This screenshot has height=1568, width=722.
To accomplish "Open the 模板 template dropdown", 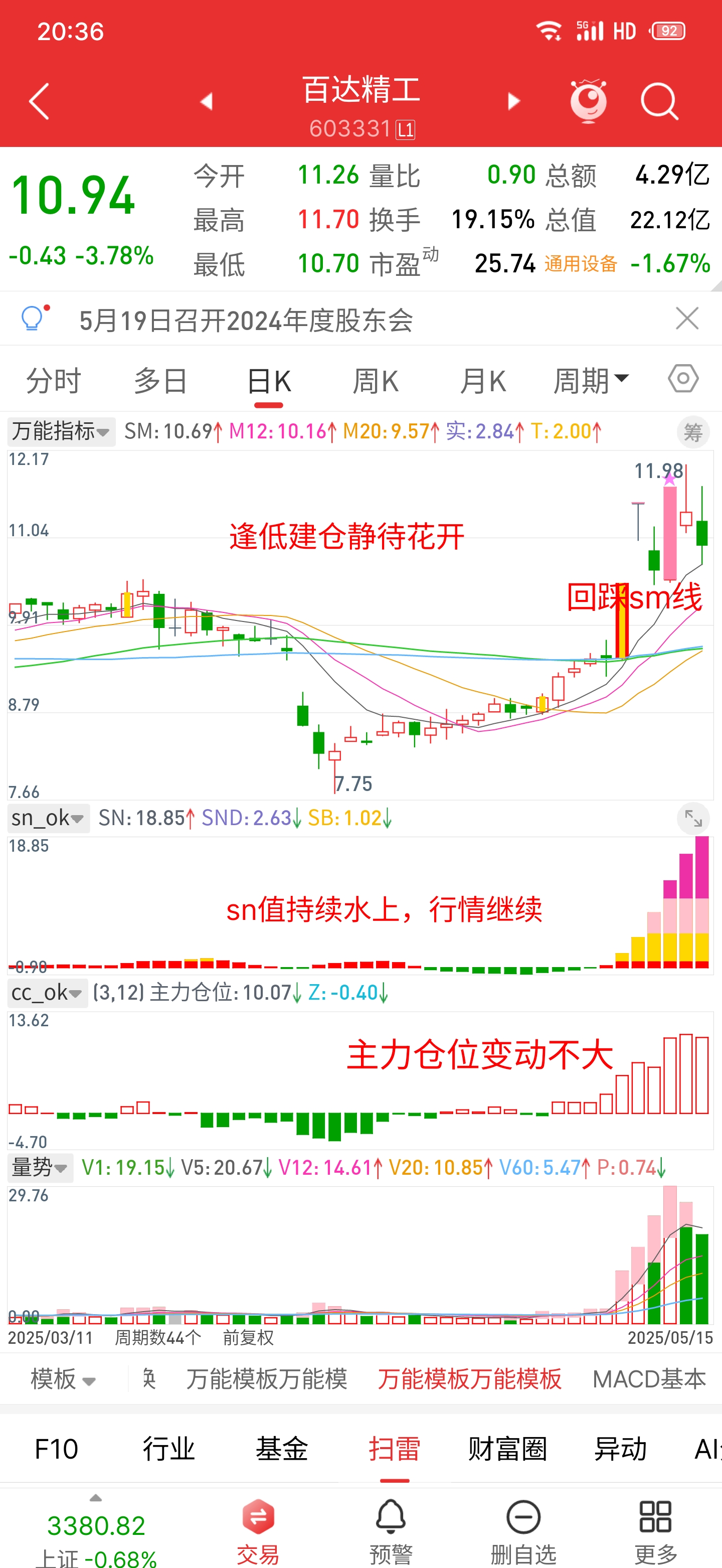I will pos(63,1379).
